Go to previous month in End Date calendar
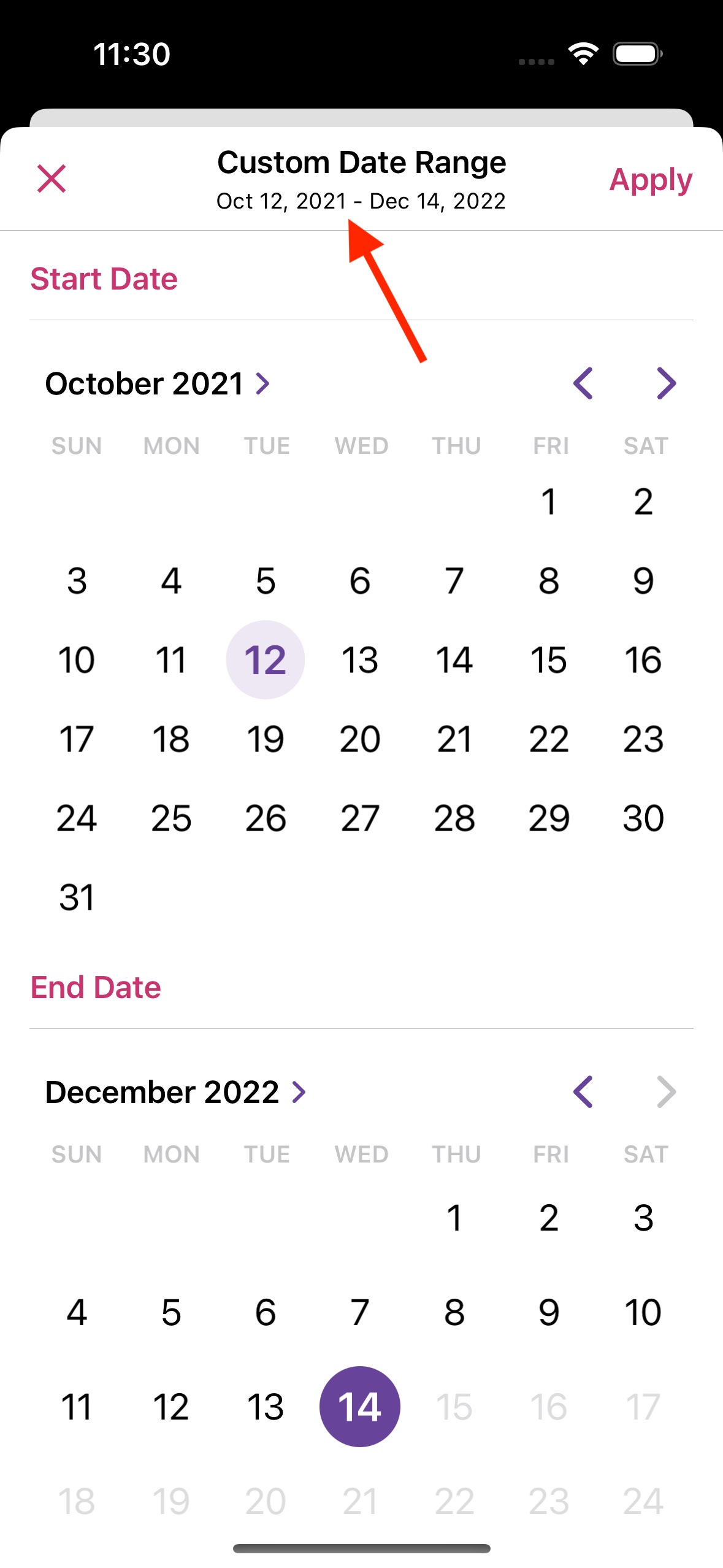723x1568 pixels. click(583, 1092)
